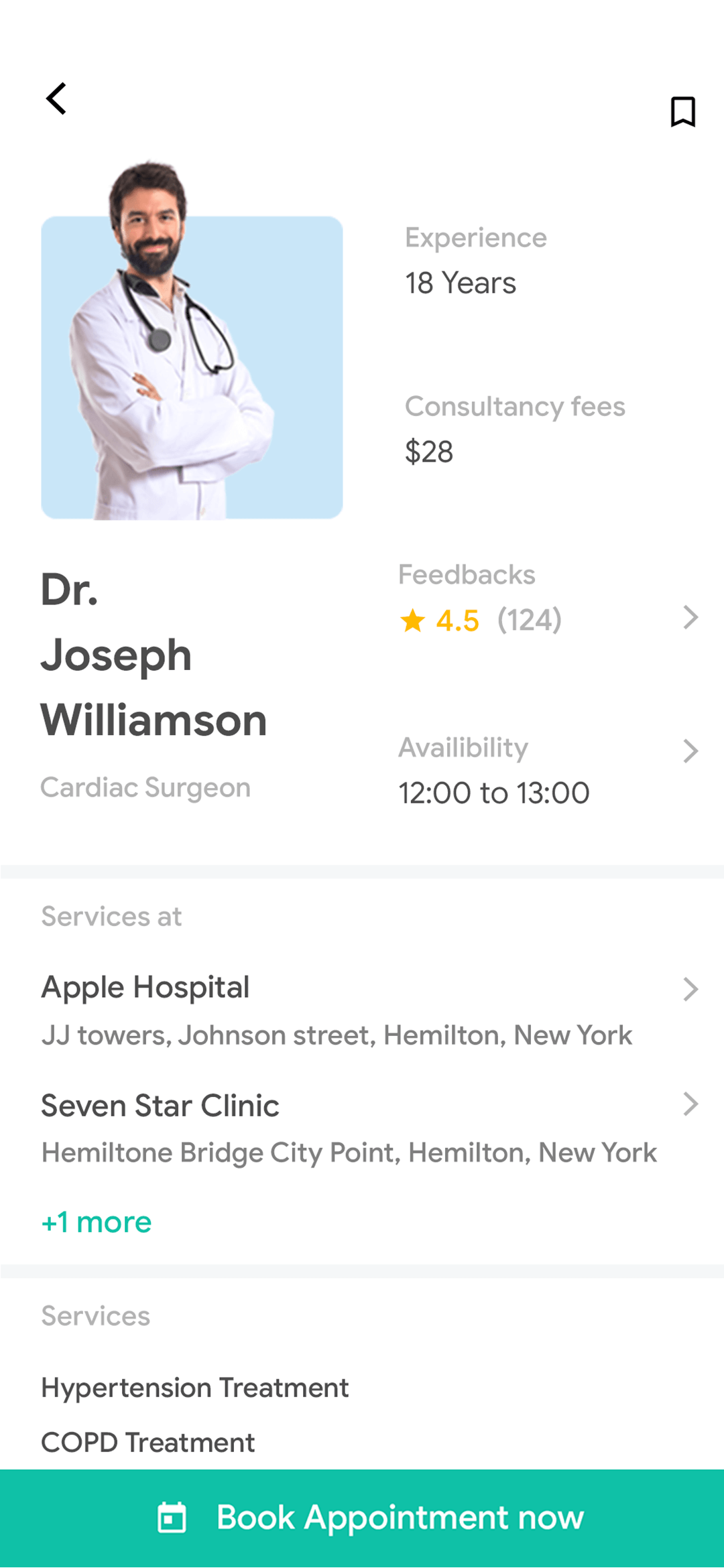
Task: Click the Apple Hospital address text
Action: click(337, 1035)
